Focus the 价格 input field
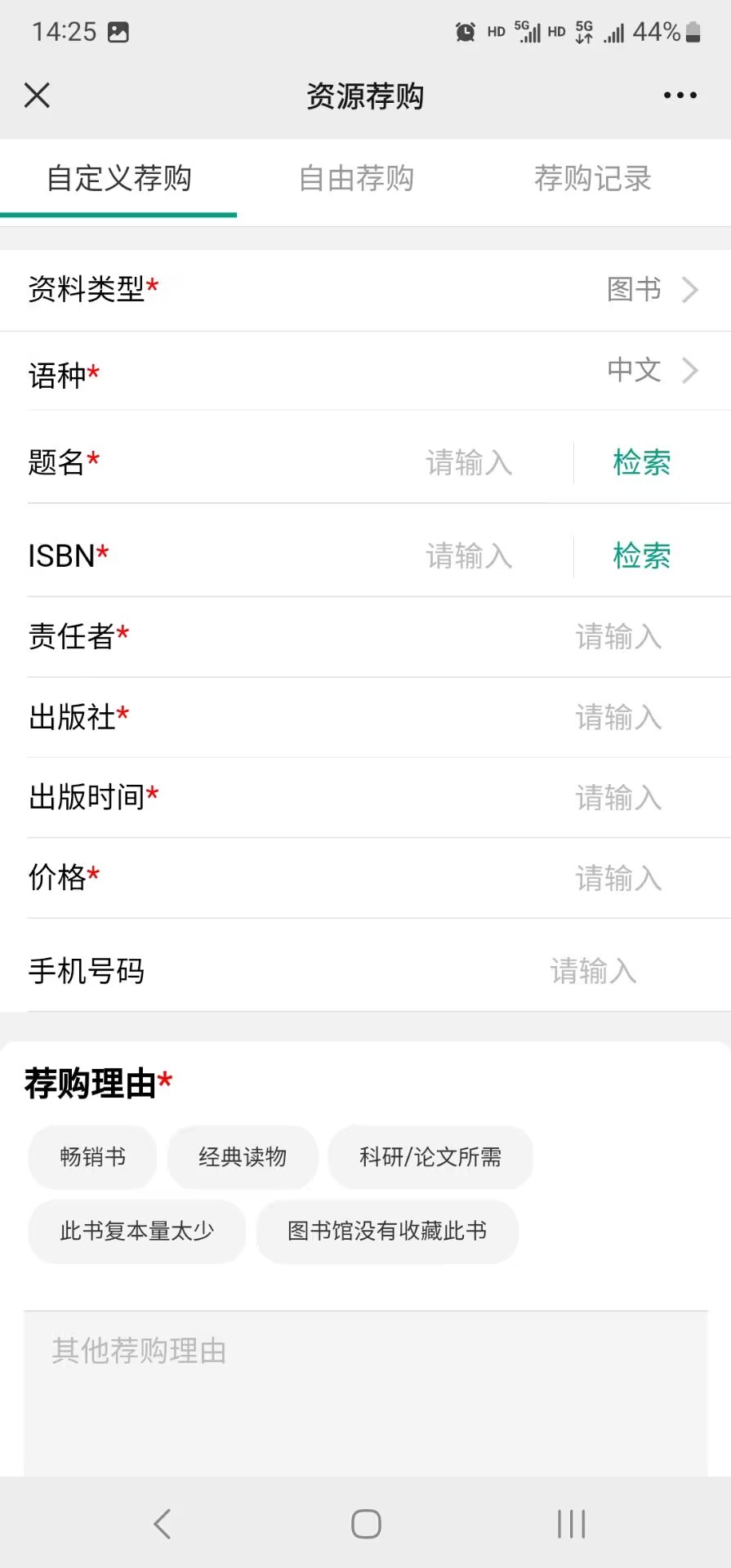 tap(618, 879)
